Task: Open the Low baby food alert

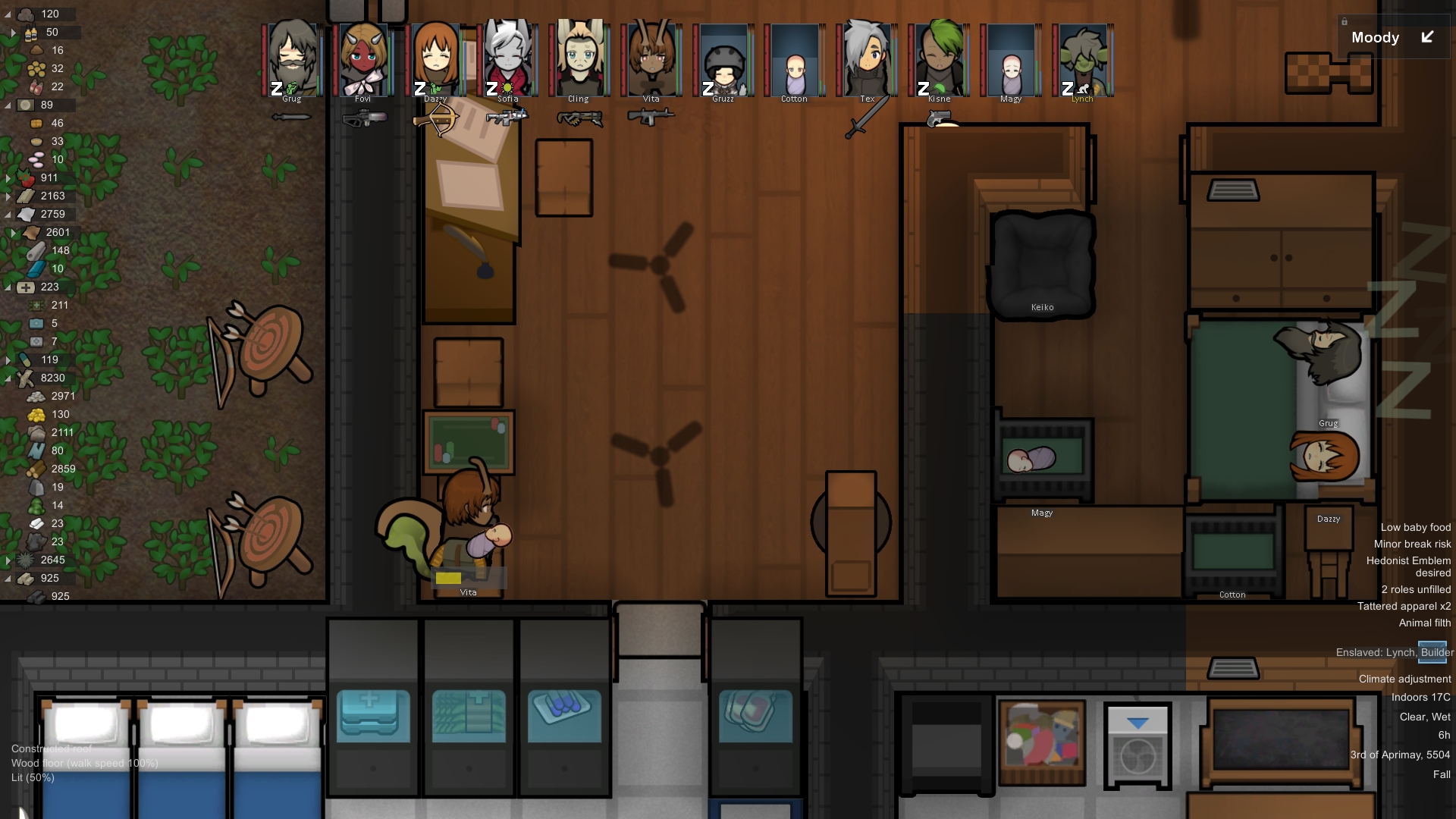Action: (x=1415, y=527)
